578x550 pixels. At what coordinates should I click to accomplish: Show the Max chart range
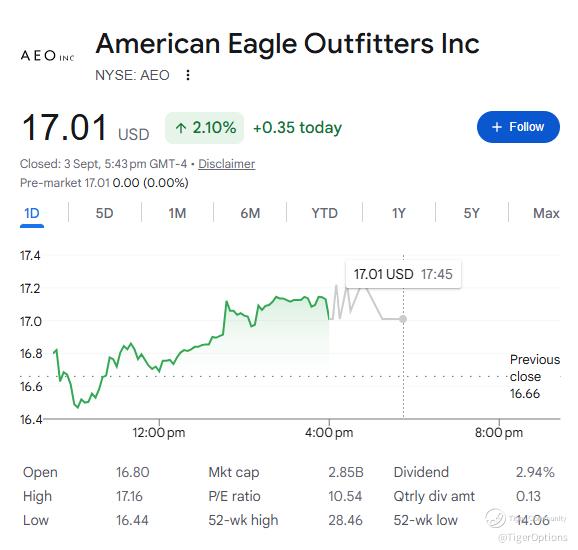pyautogui.click(x=546, y=213)
